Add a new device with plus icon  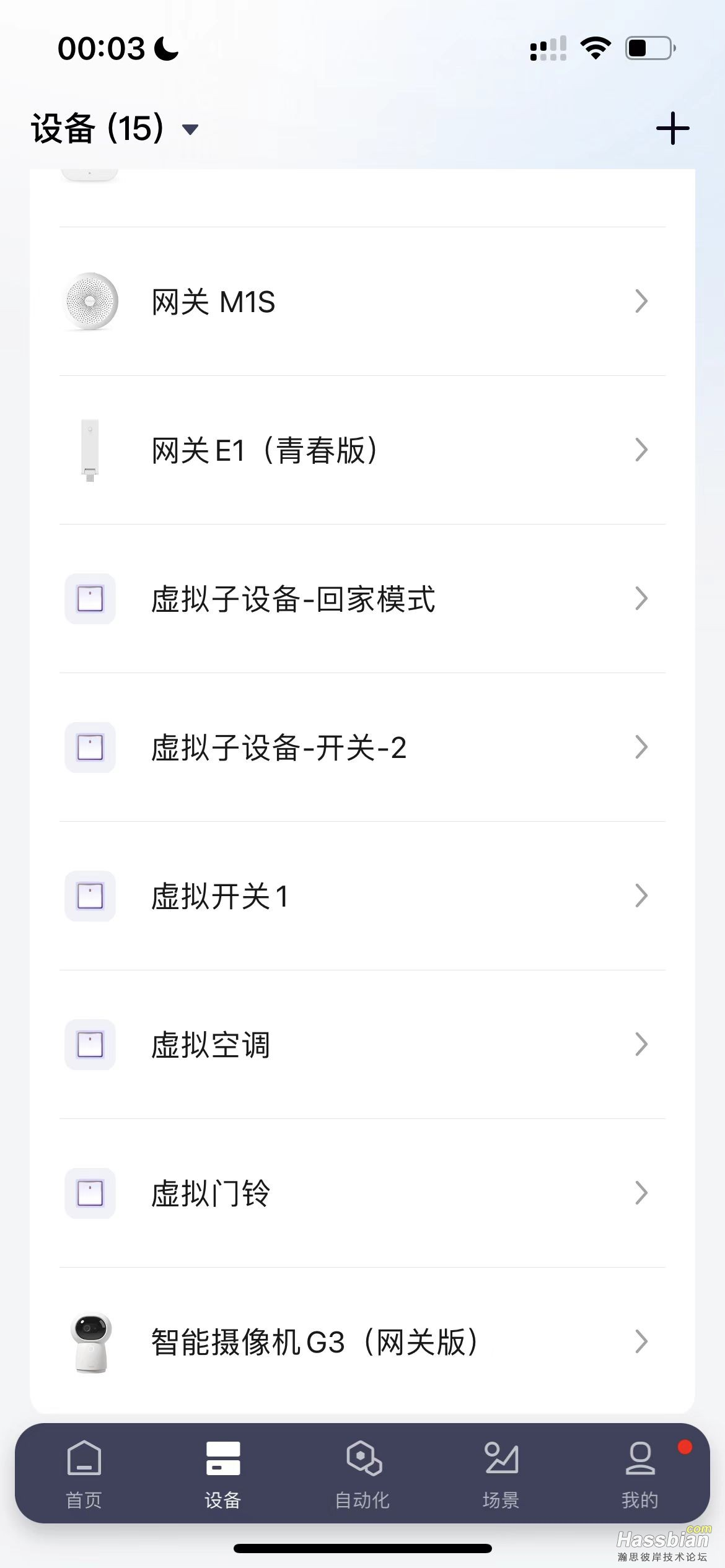(672, 129)
